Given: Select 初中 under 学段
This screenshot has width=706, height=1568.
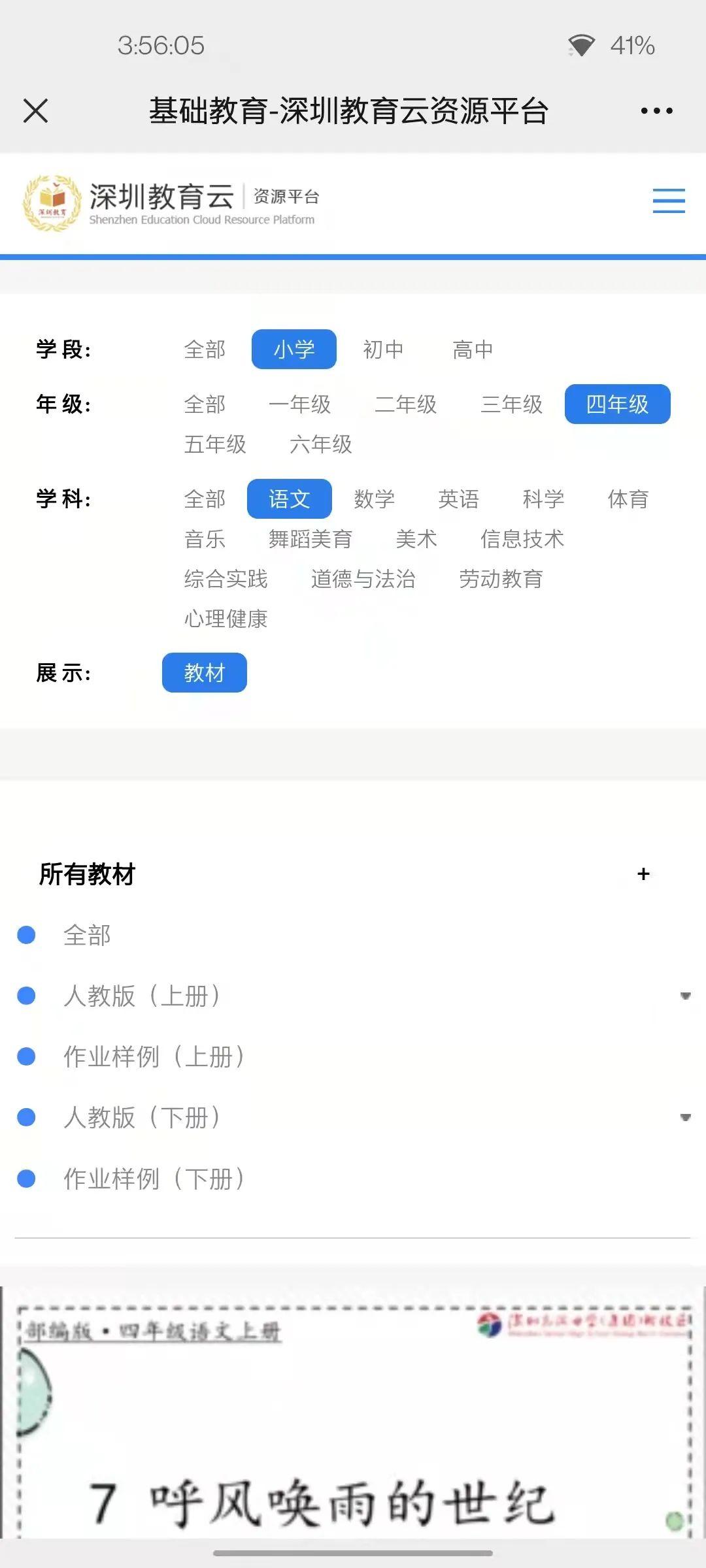Looking at the screenshot, I should pyautogui.click(x=383, y=350).
